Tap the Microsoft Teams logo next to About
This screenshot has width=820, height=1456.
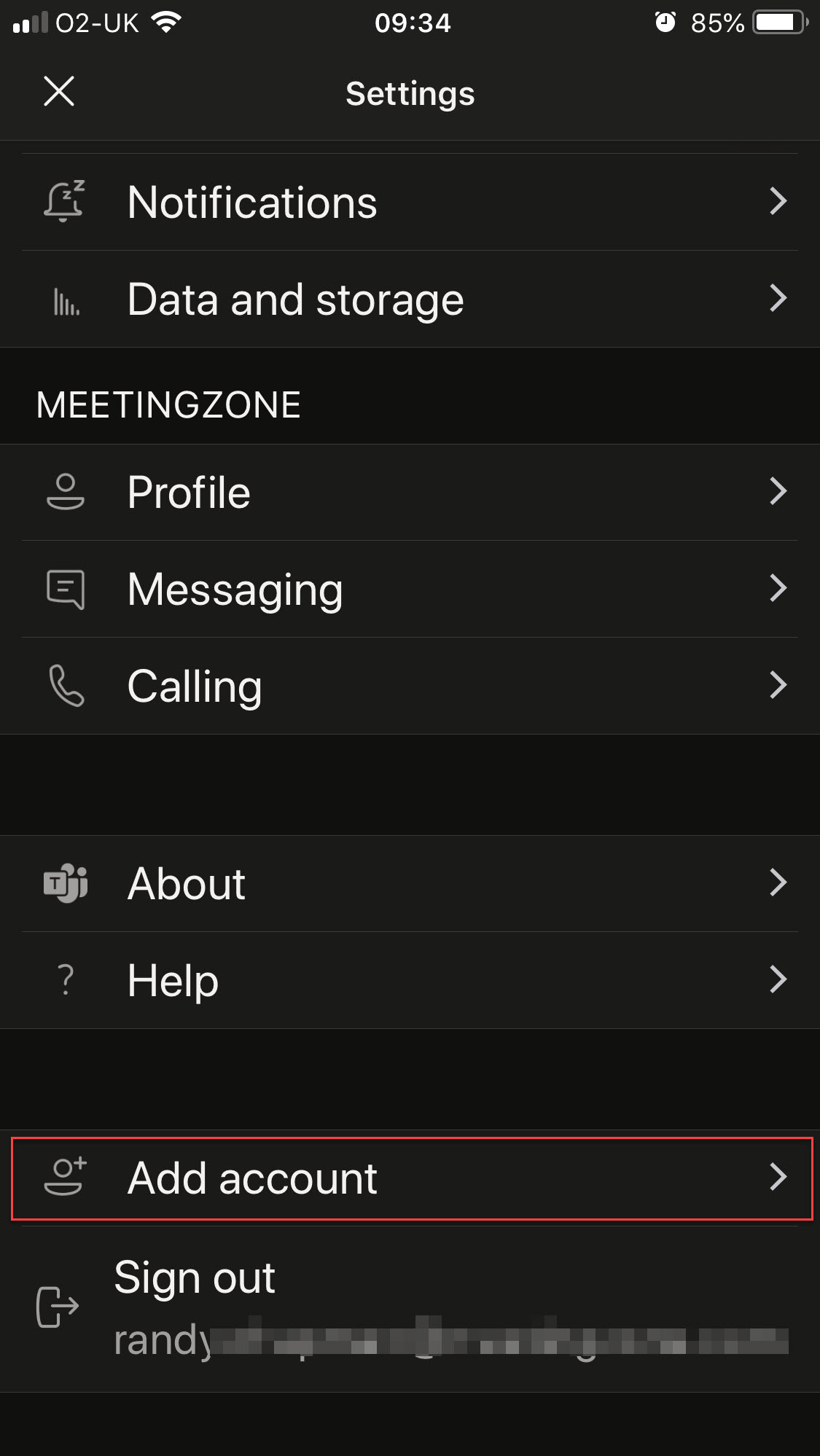(64, 884)
